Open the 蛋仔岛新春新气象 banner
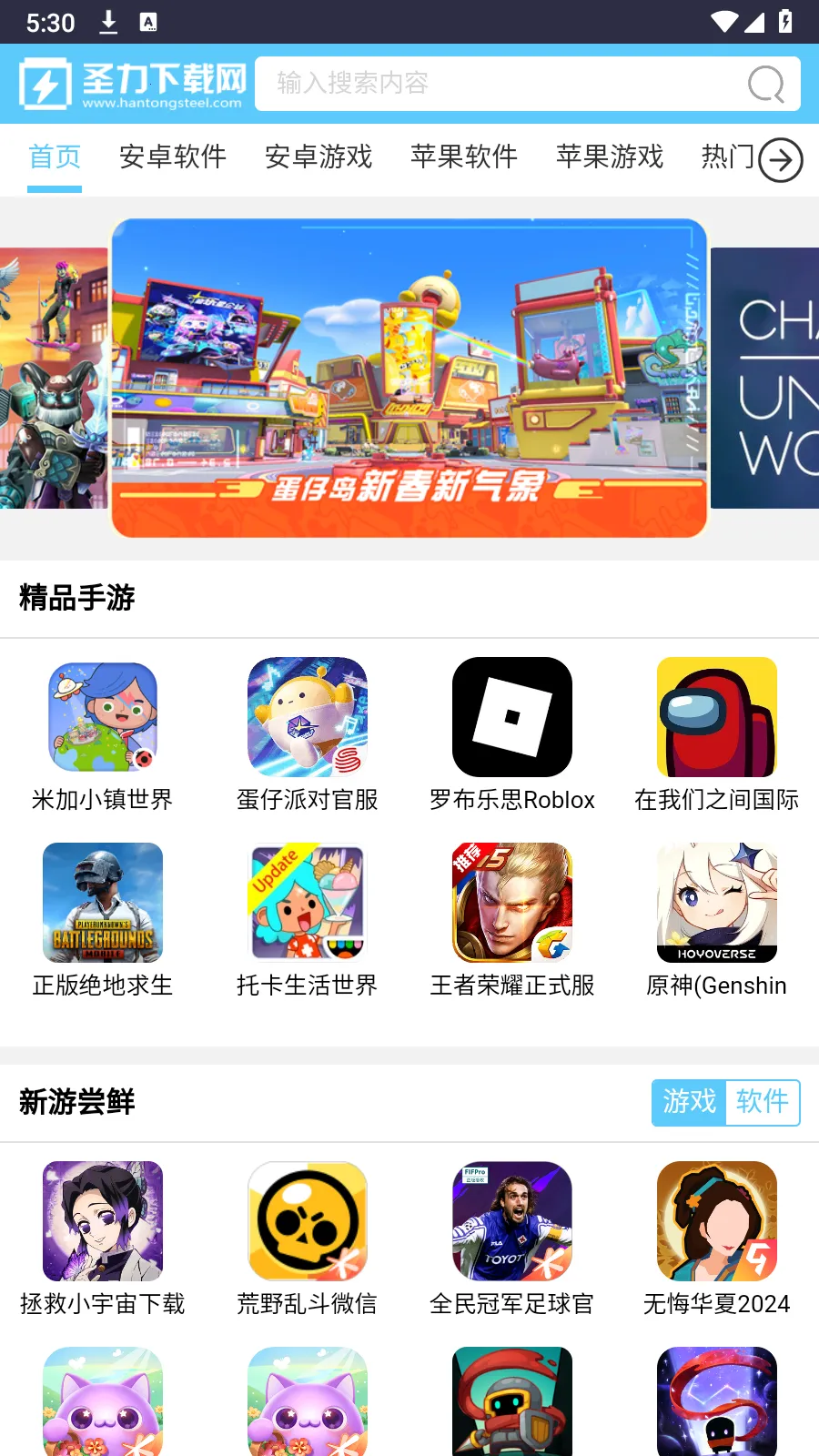819x1456 pixels. pyautogui.click(x=409, y=377)
